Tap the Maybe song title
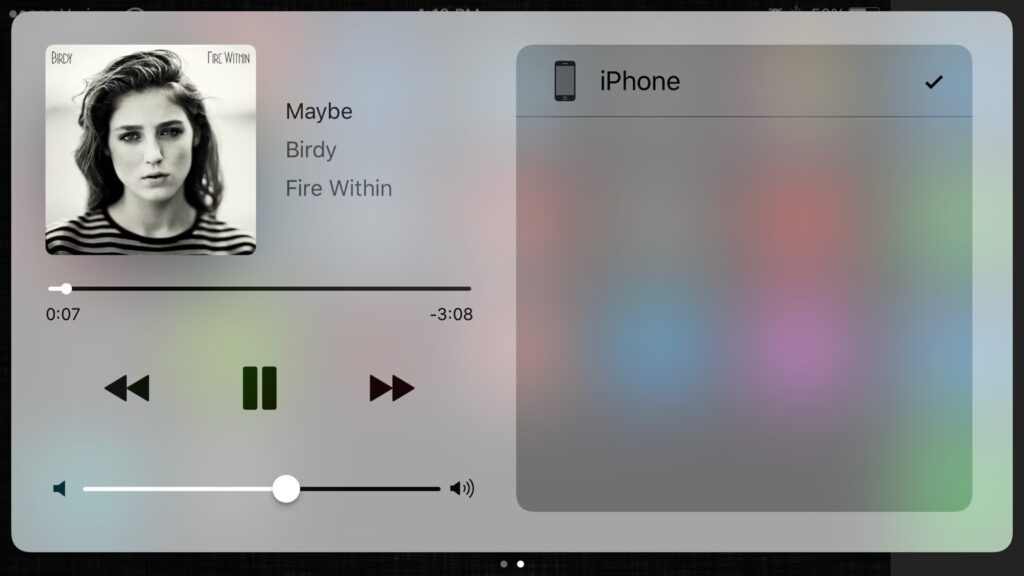The height and width of the screenshot is (576, 1024). (x=319, y=111)
